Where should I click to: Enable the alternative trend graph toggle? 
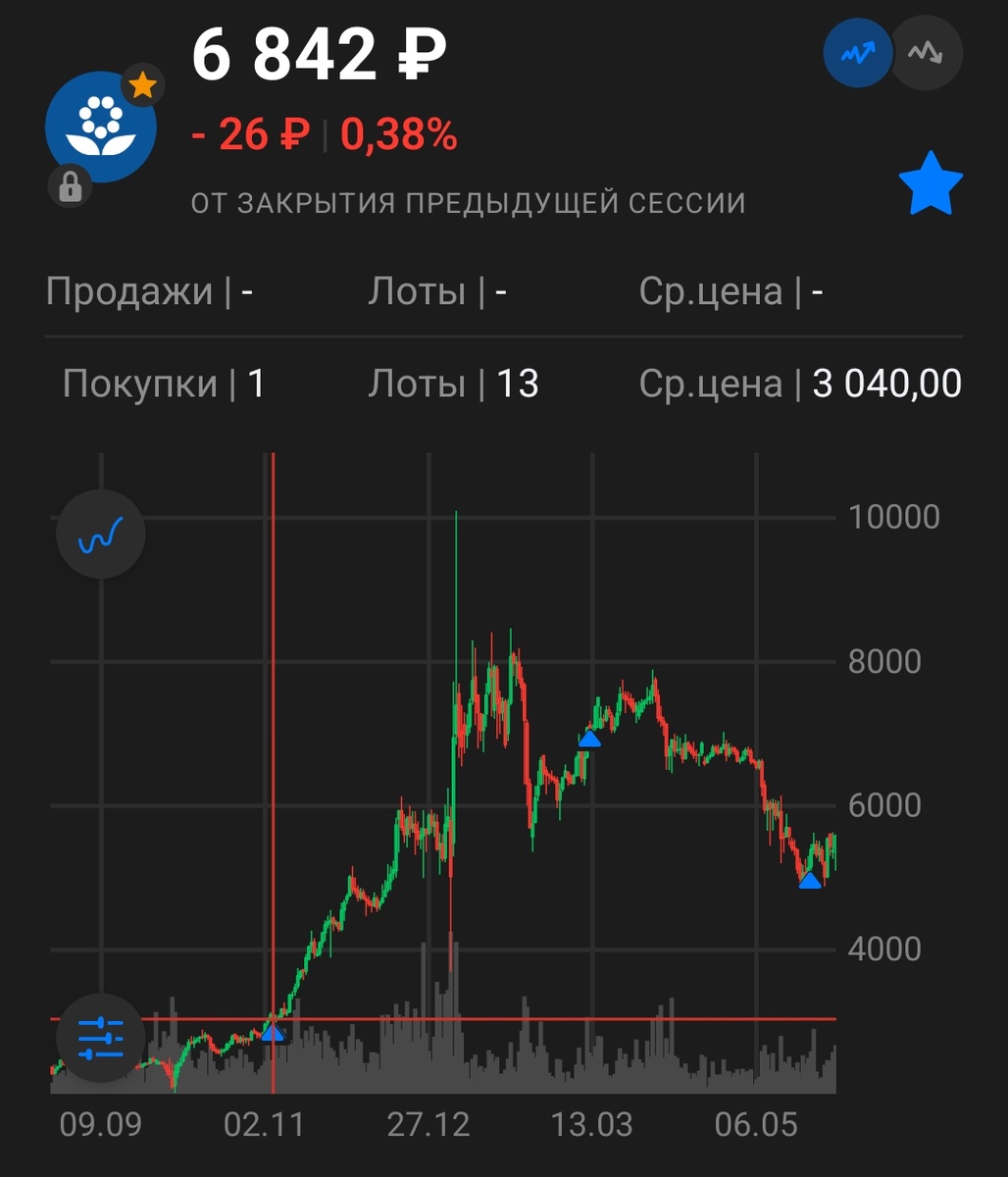point(926,53)
